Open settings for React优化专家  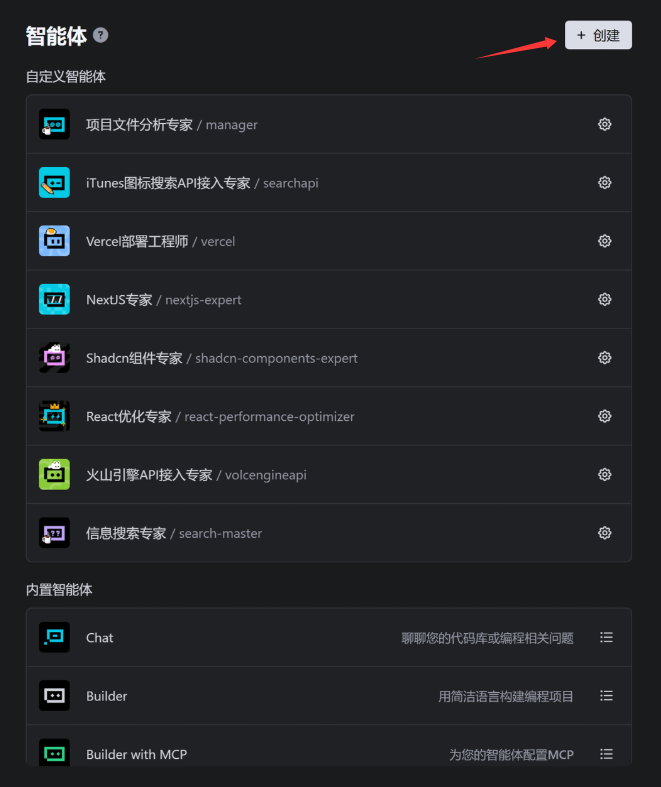604,416
